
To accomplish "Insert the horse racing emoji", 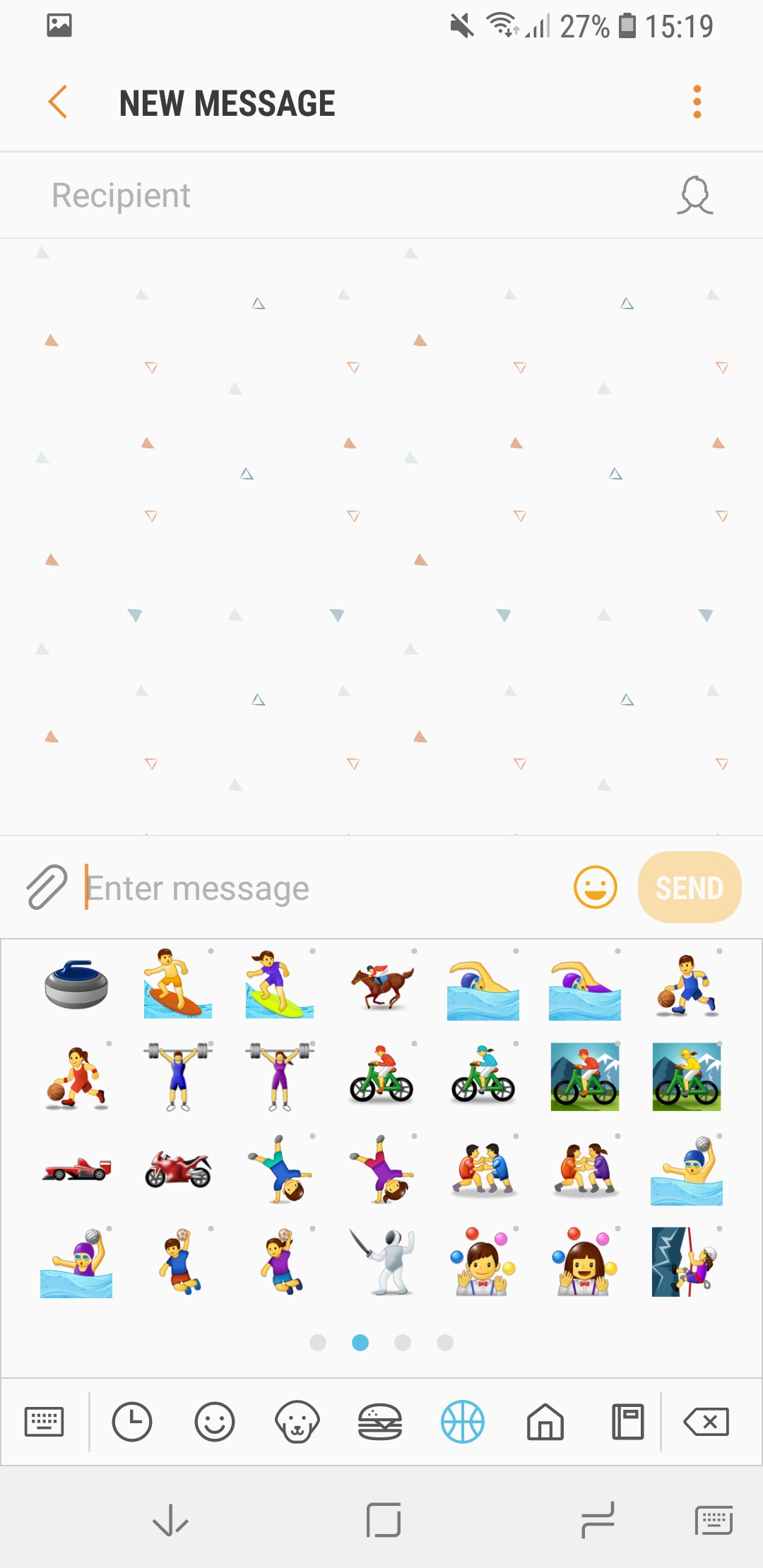I will [381, 984].
